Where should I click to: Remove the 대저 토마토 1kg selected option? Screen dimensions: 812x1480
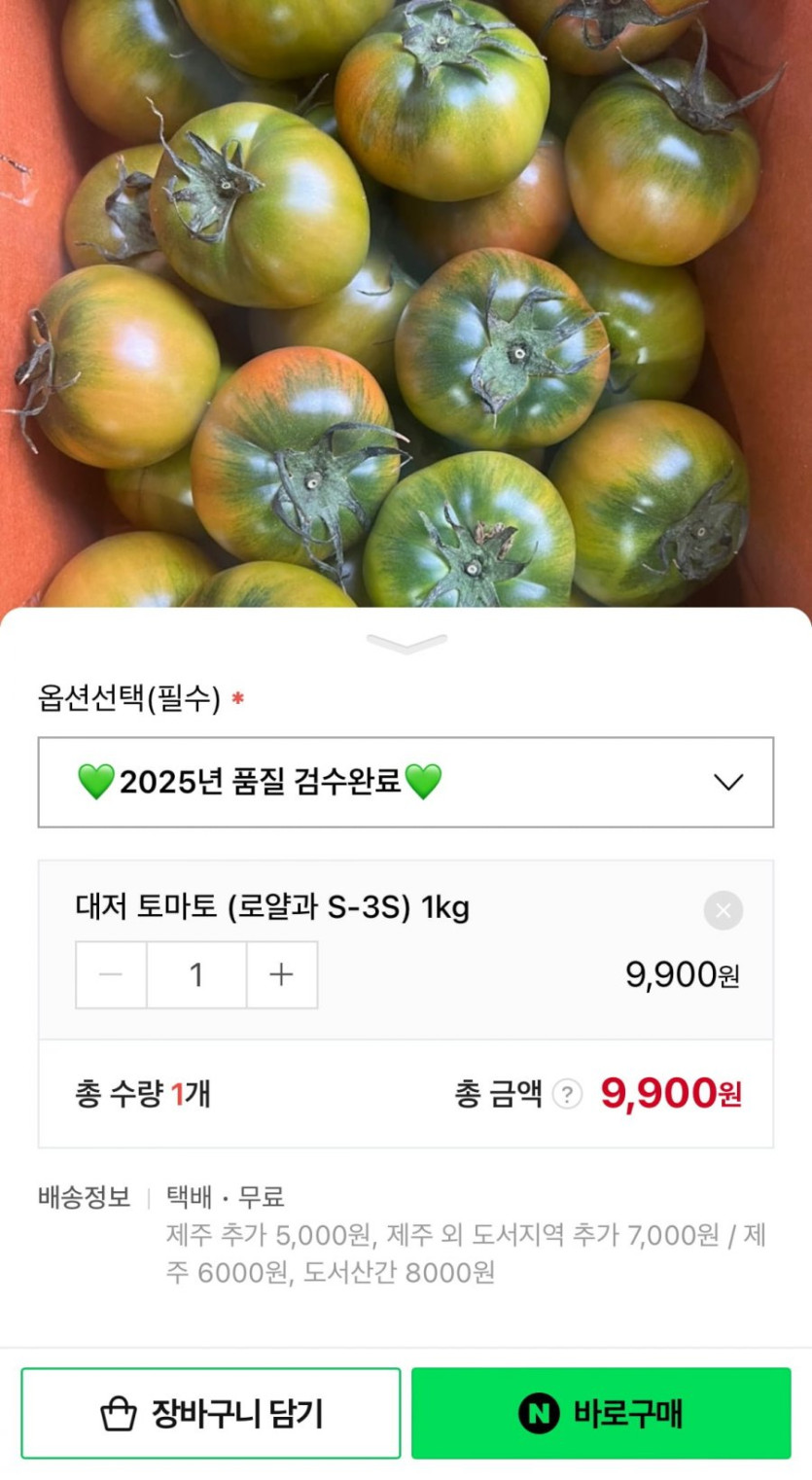pyautogui.click(x=723, y=910)
